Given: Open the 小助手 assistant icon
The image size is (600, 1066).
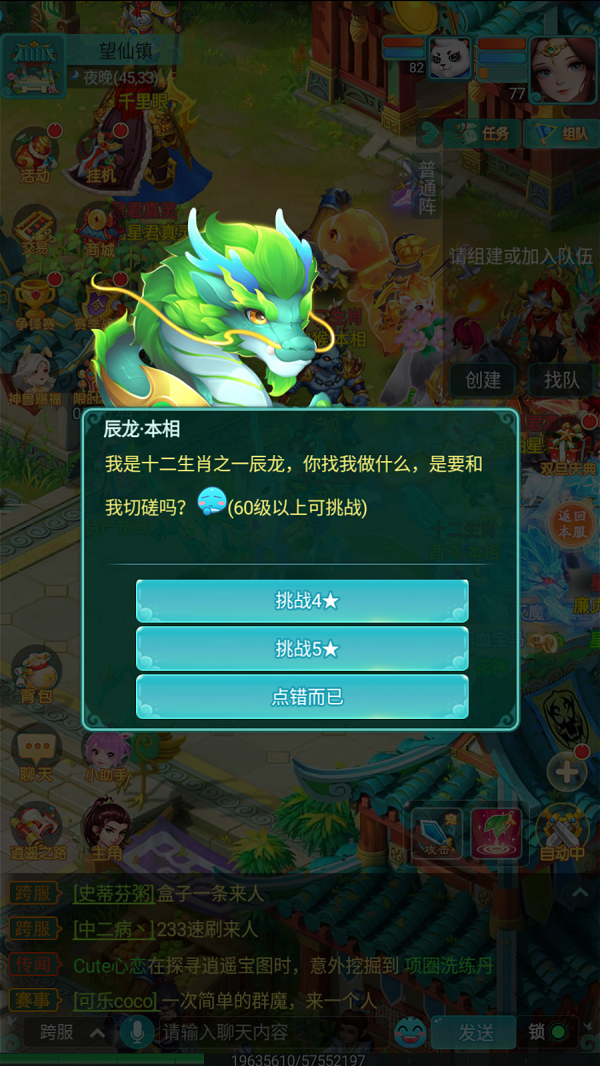Looking at the screenshot, I should (106, 755).
